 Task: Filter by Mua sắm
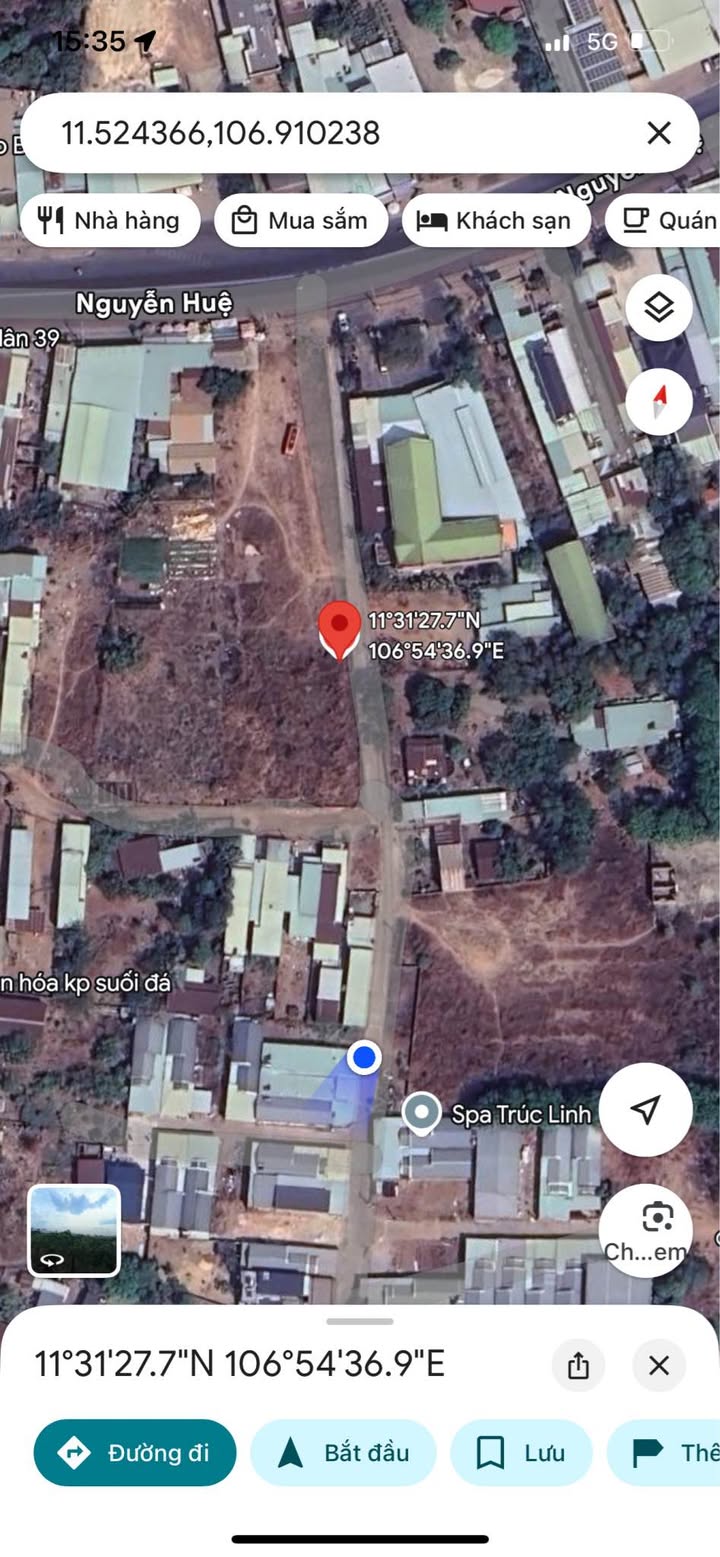click(300, 221)
